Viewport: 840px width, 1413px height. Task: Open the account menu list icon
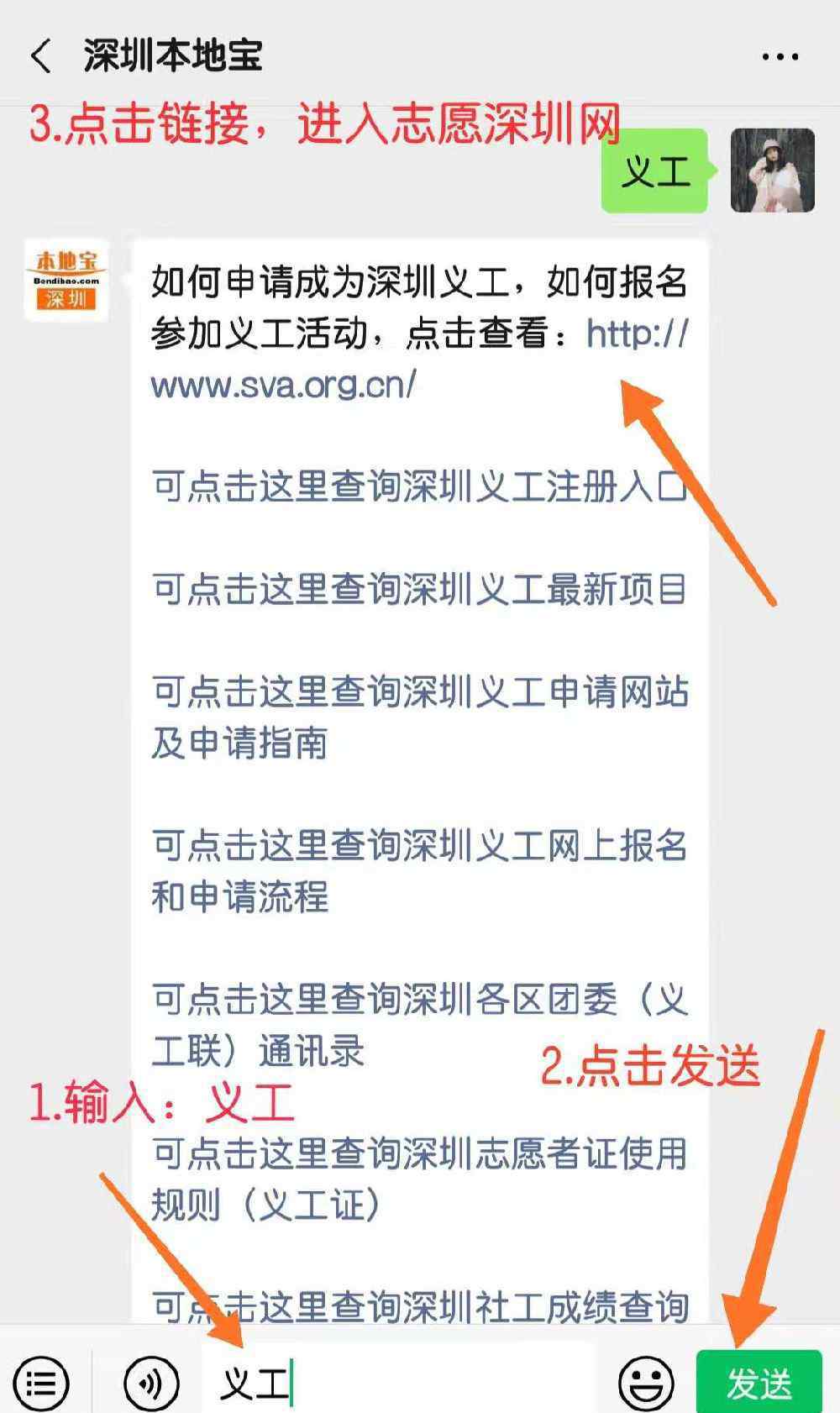41,1383
